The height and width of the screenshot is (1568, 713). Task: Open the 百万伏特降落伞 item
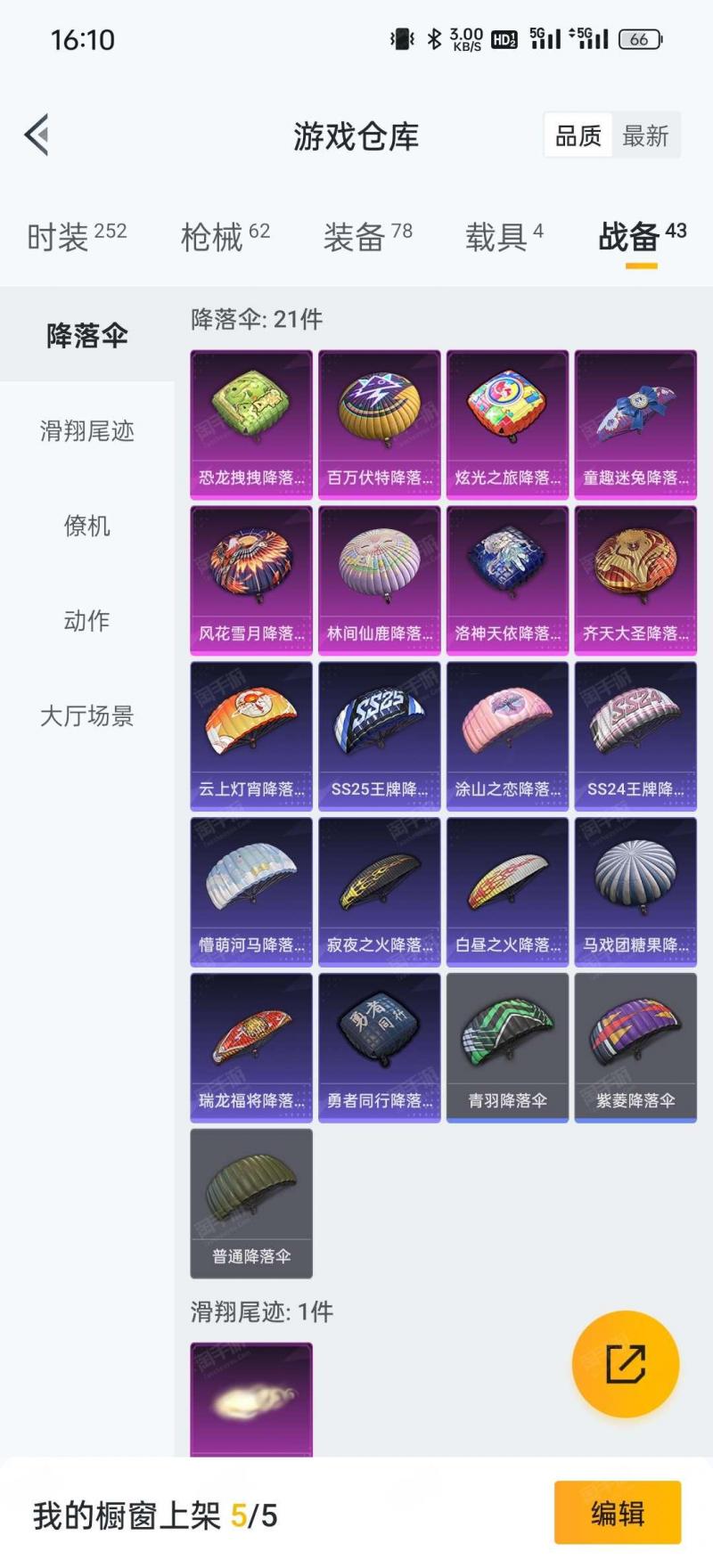pos(380,424)
